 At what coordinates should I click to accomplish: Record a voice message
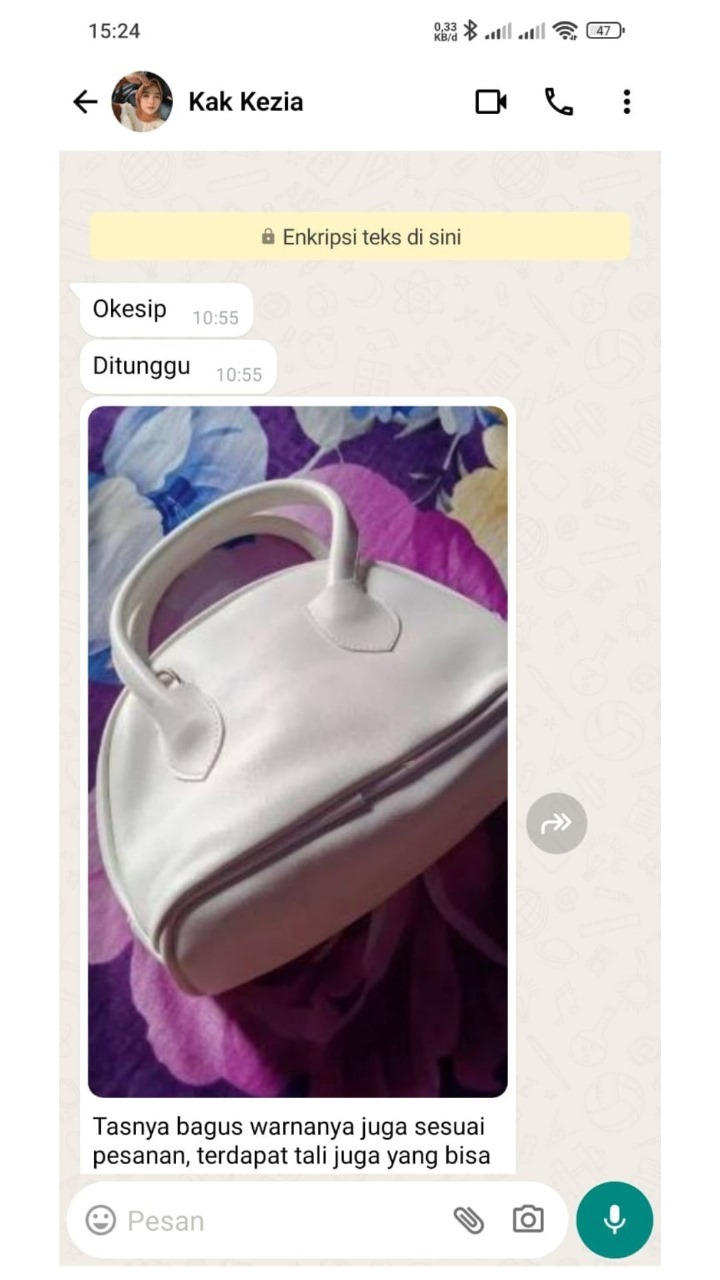tap(614, 1220)
